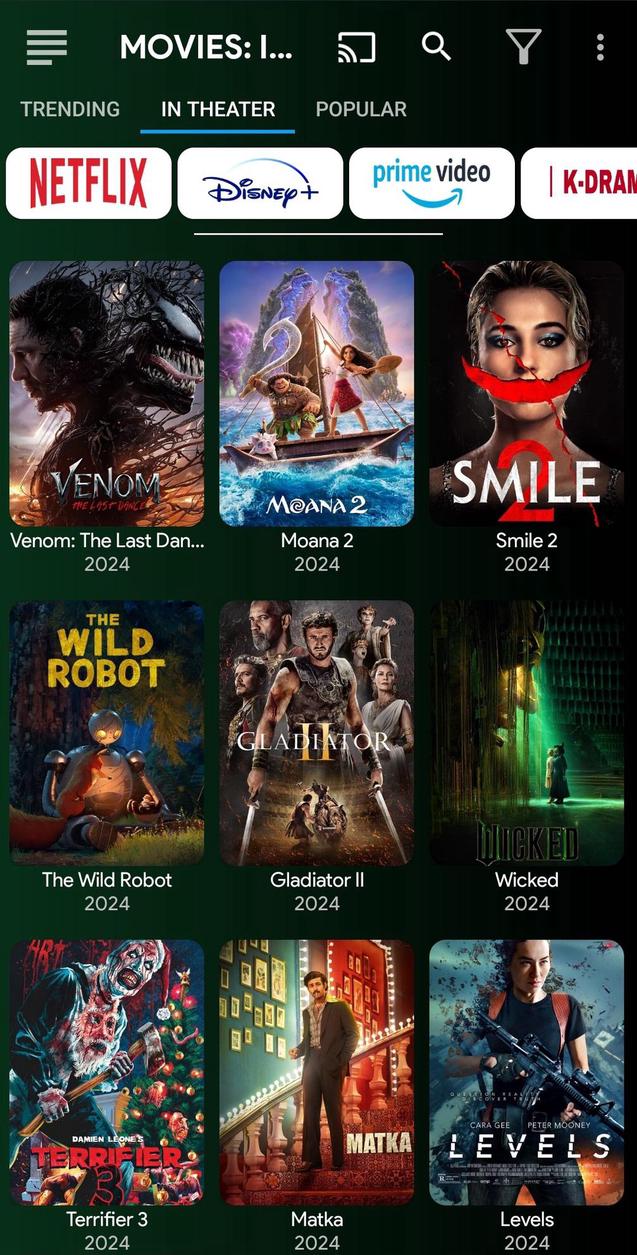Choose the Netflix provider chip
The height and width of the screenshot is (1255, 637).
(x=89, y=183)
